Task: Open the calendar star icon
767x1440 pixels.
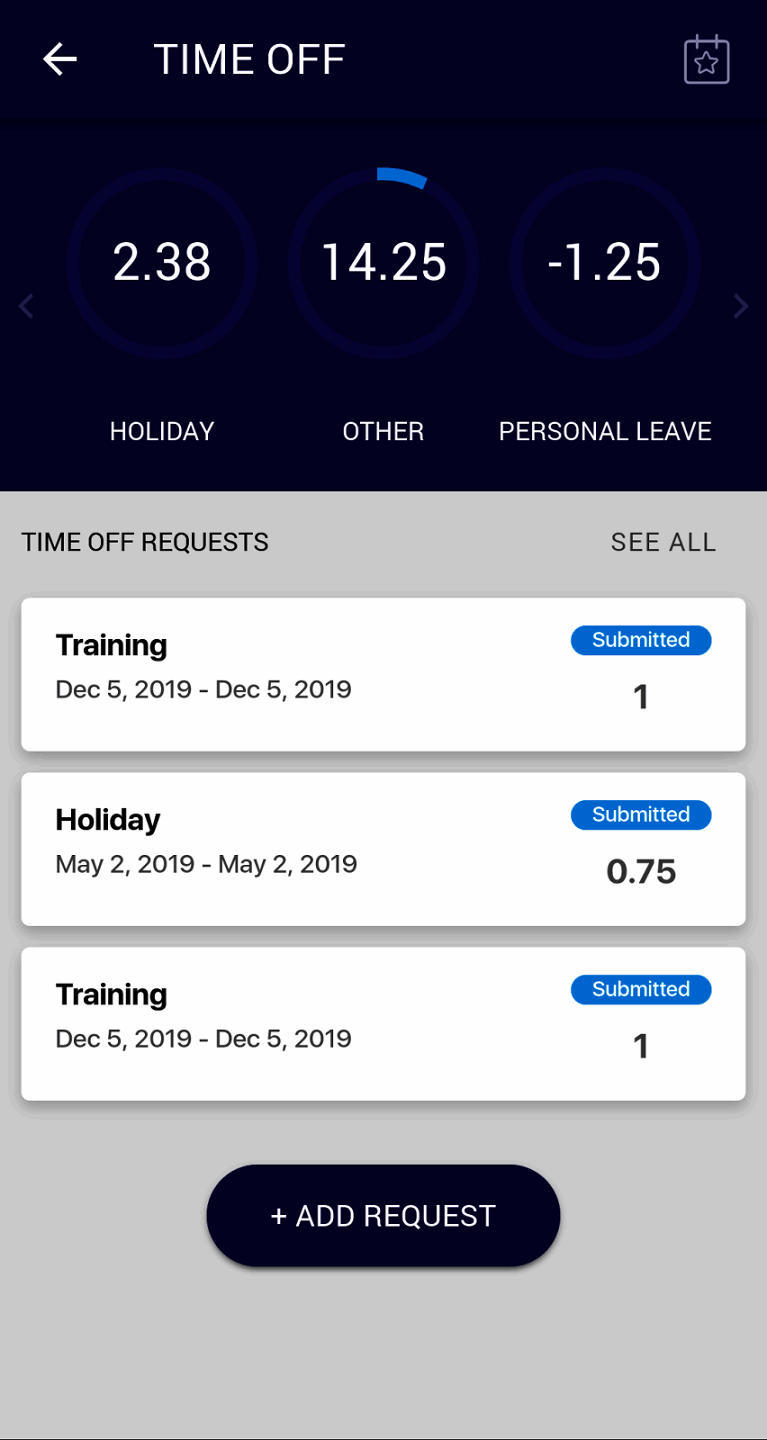Action: 706,61
